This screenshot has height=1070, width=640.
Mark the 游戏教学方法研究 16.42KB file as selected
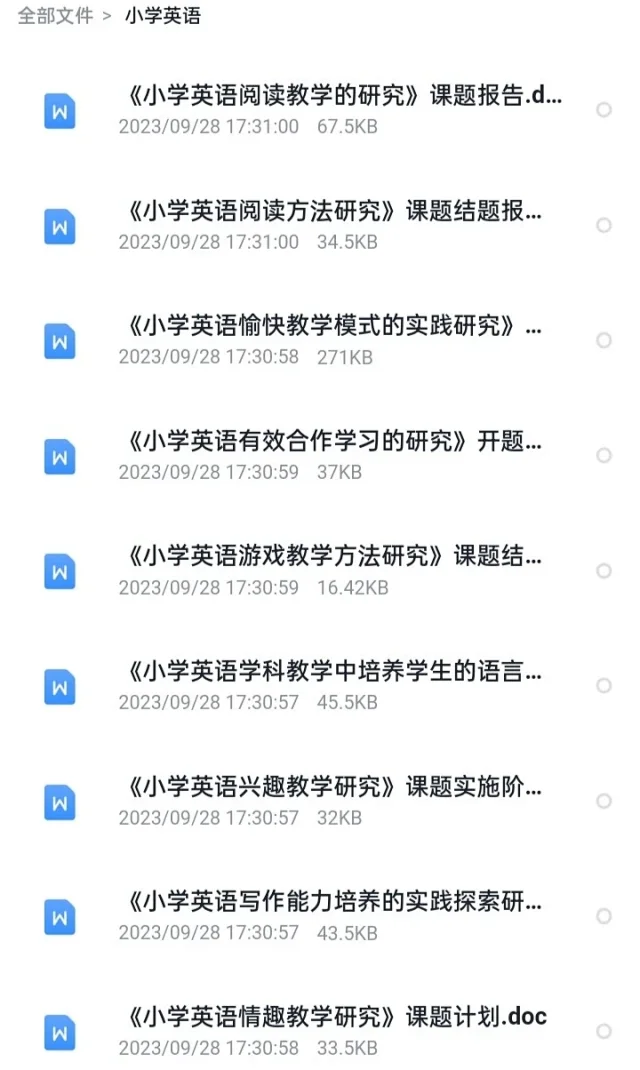tap(604, 570)
